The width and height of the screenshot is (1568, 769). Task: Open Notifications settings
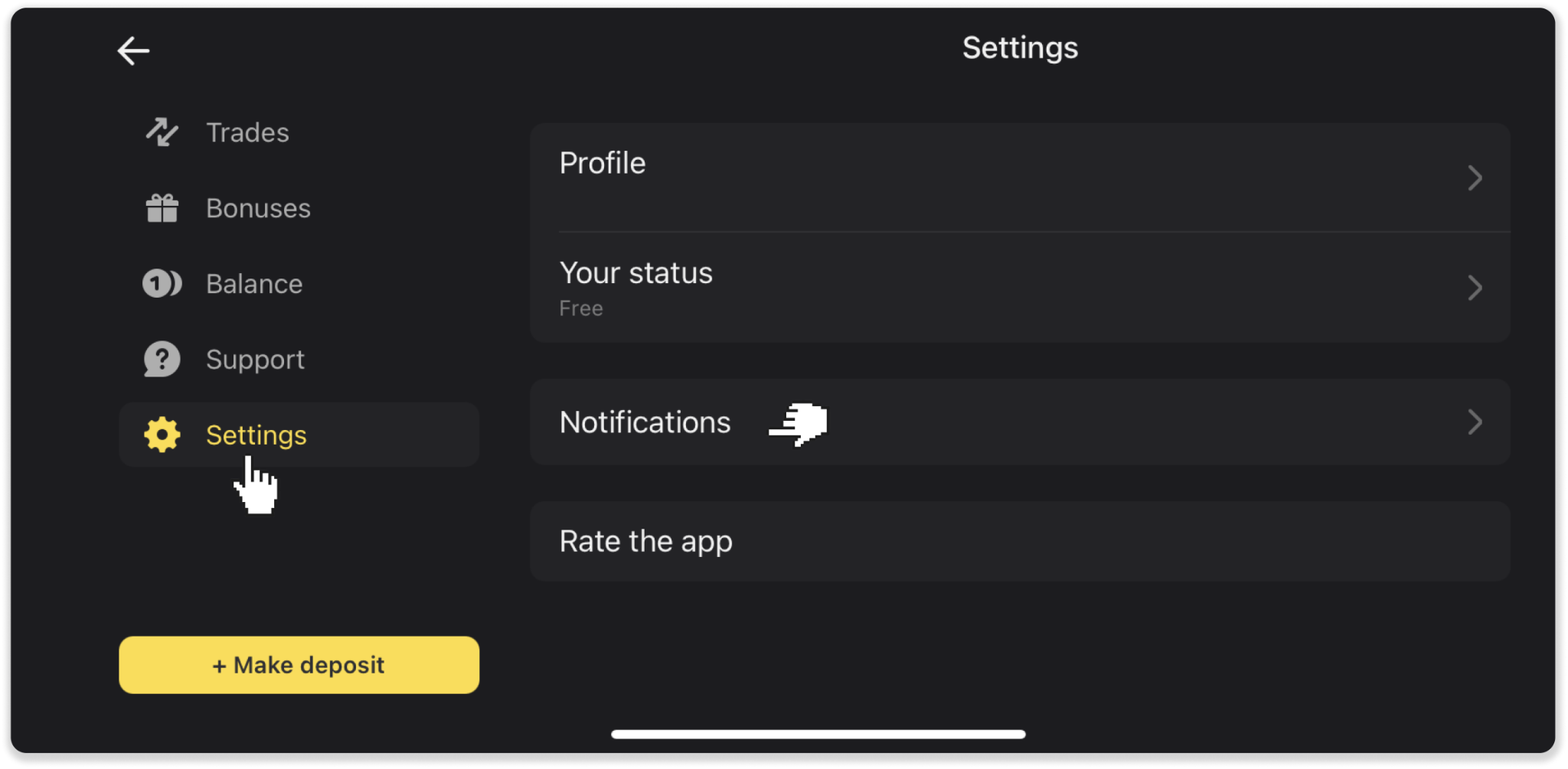[x=1019, y=422]
